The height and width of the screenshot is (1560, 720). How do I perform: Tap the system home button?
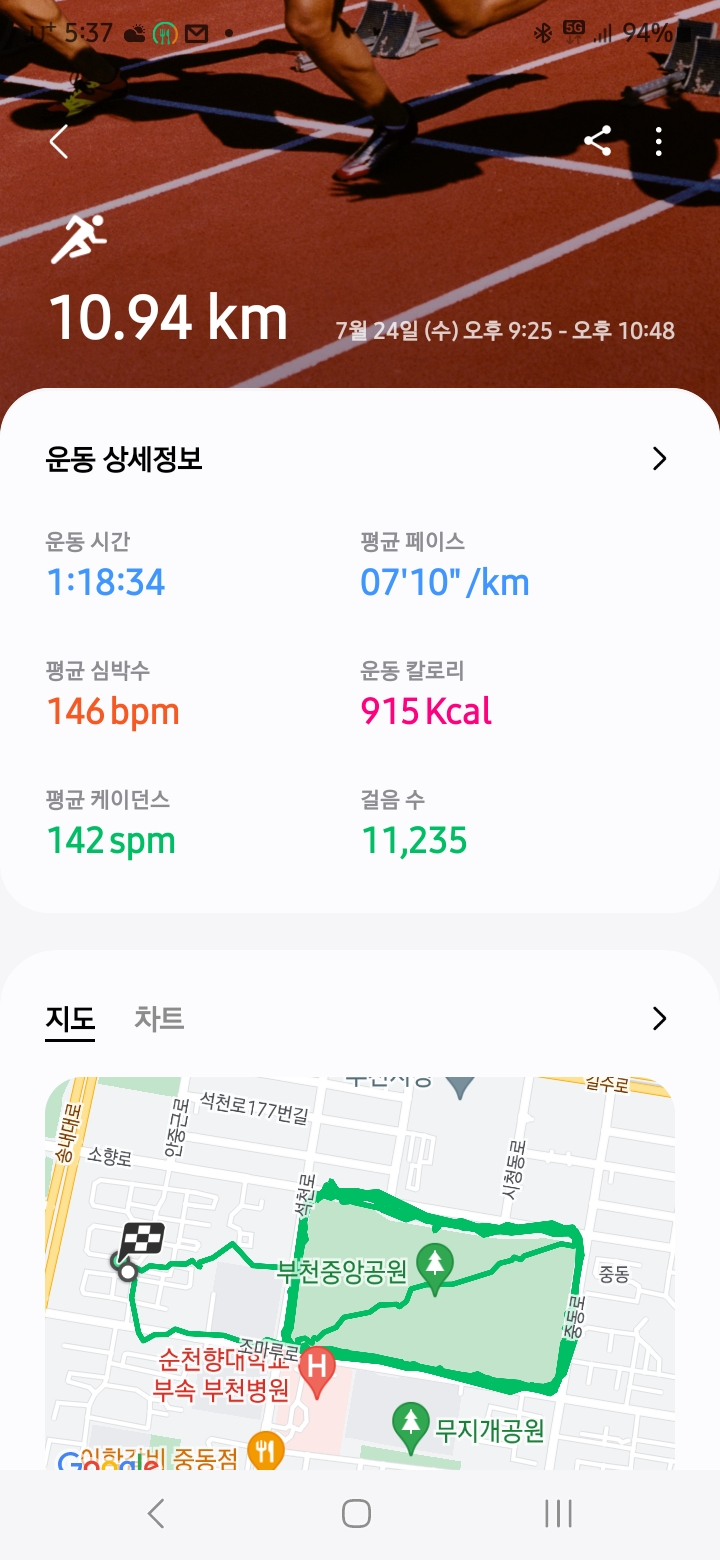pos(356,1513)
